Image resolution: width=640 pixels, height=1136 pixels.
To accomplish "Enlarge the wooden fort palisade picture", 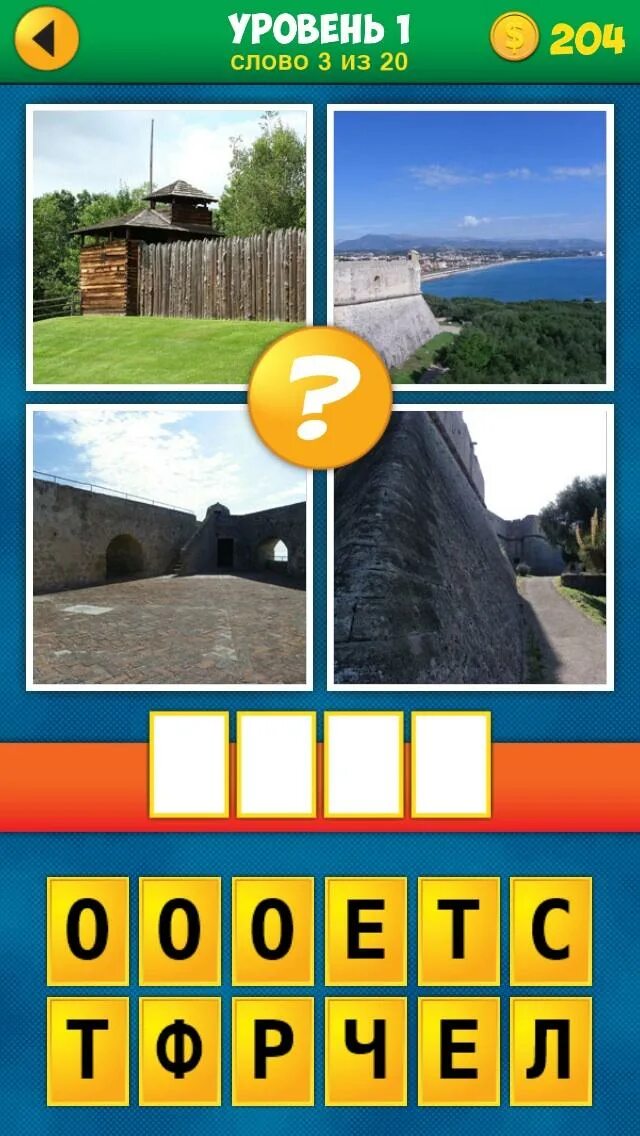I will 169,246.
